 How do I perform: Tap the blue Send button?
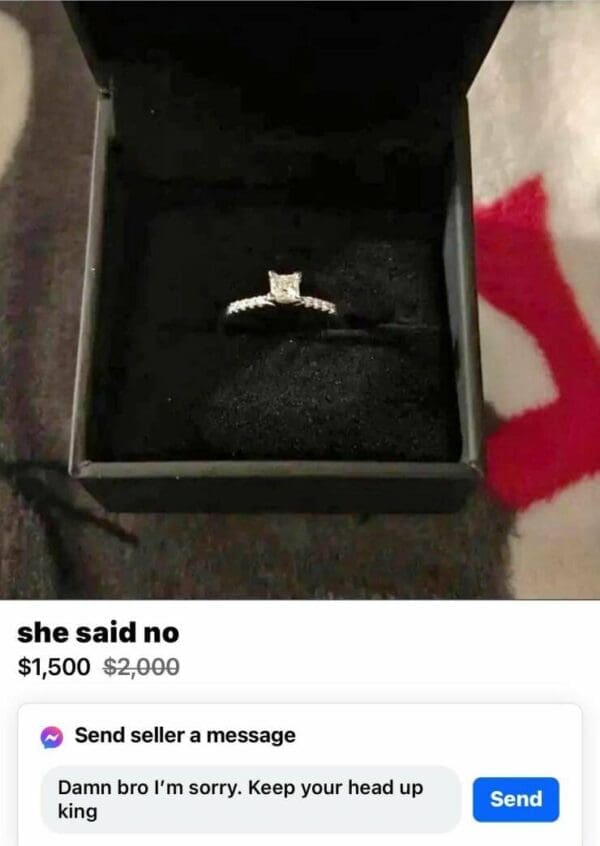515,799
